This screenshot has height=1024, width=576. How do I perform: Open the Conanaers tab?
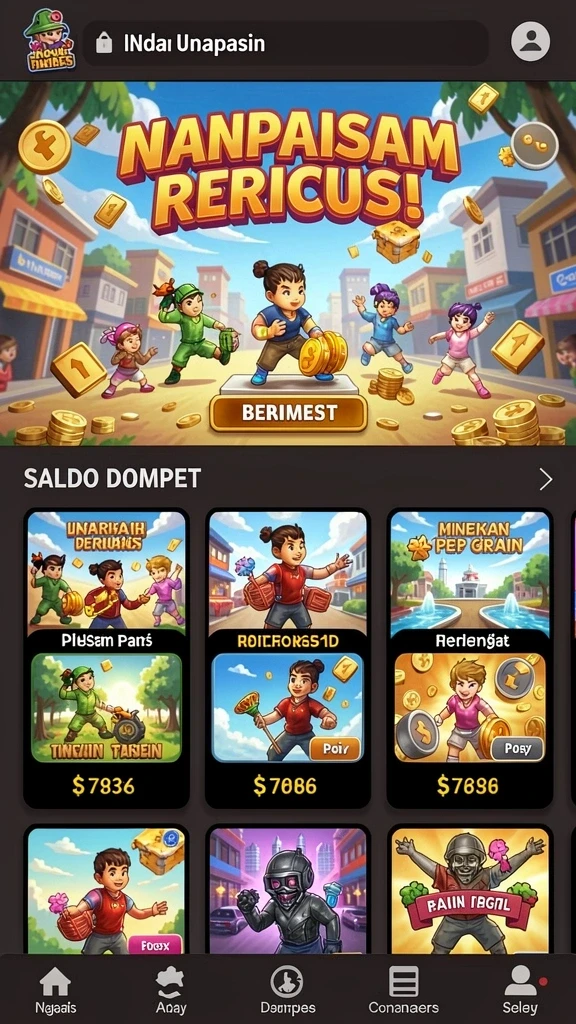(404, 989)
